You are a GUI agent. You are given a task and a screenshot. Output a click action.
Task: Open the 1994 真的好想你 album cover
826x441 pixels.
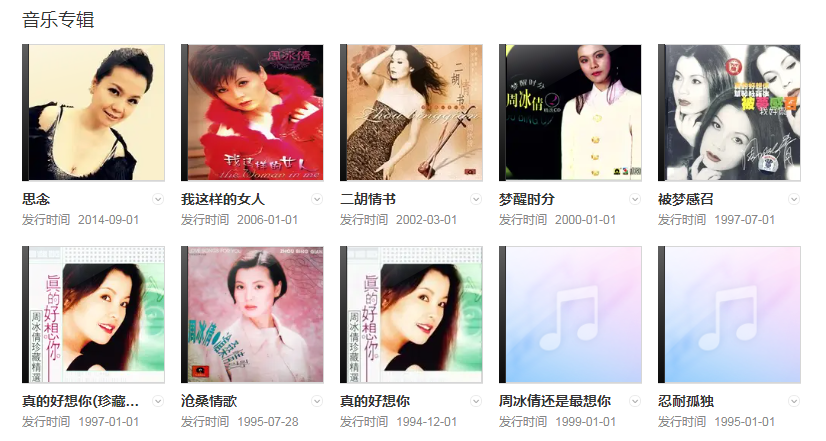[x=412, y=314]
